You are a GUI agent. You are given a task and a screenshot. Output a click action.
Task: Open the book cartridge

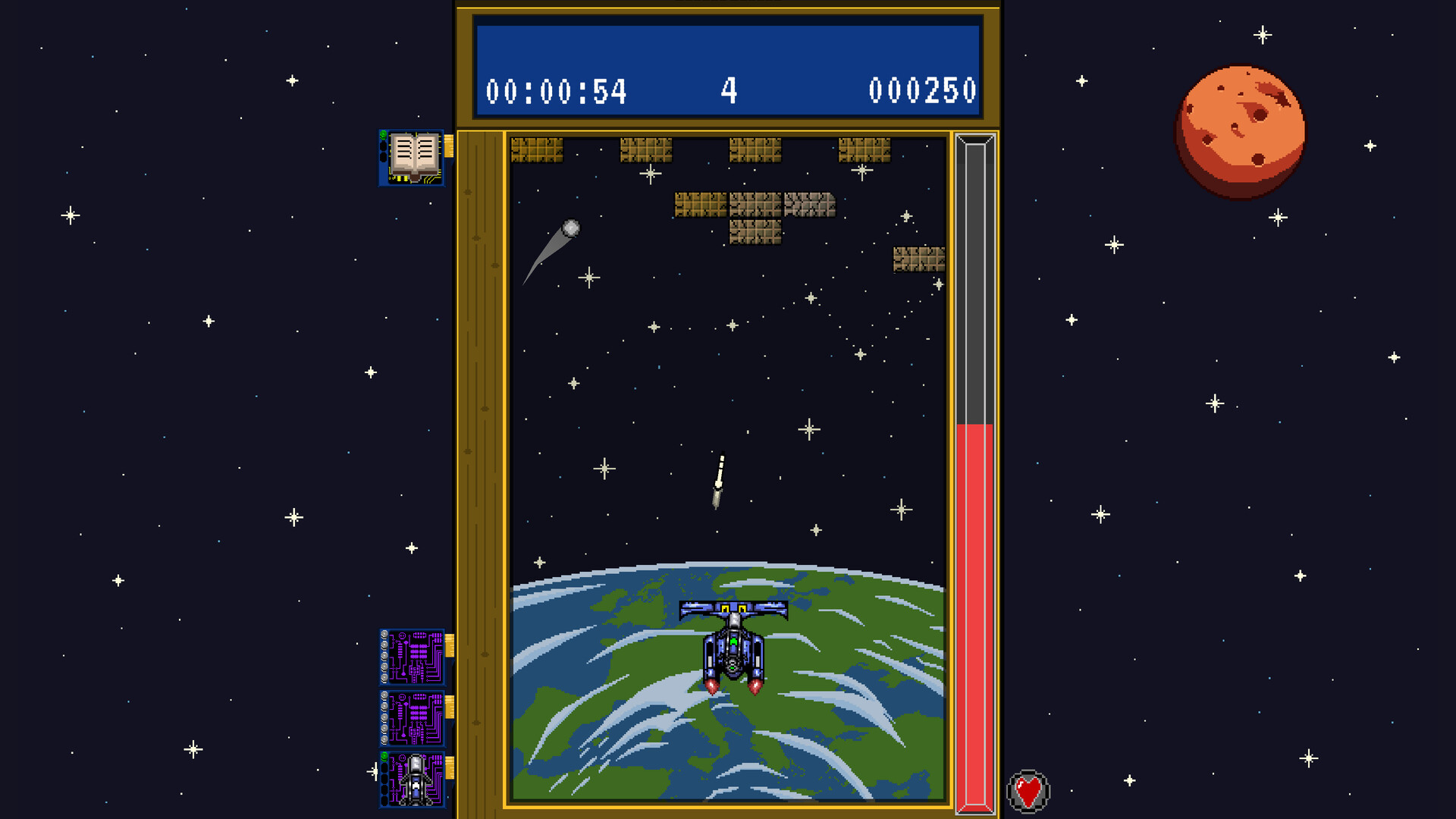(x=413, y=157)
